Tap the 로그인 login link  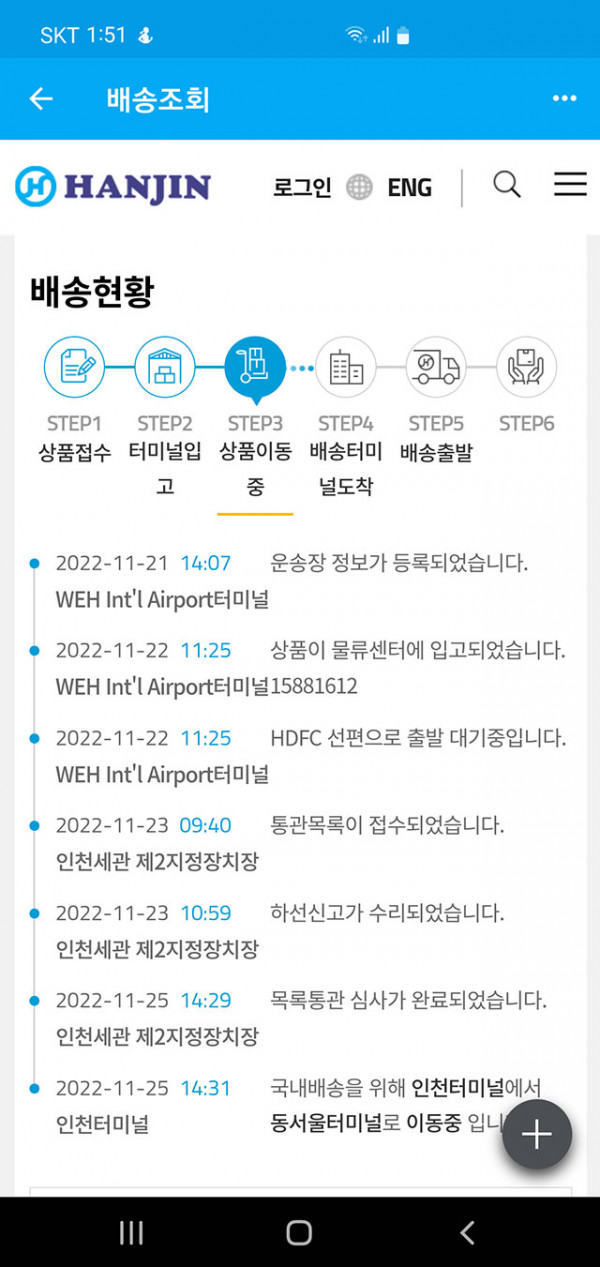(302, 187)
